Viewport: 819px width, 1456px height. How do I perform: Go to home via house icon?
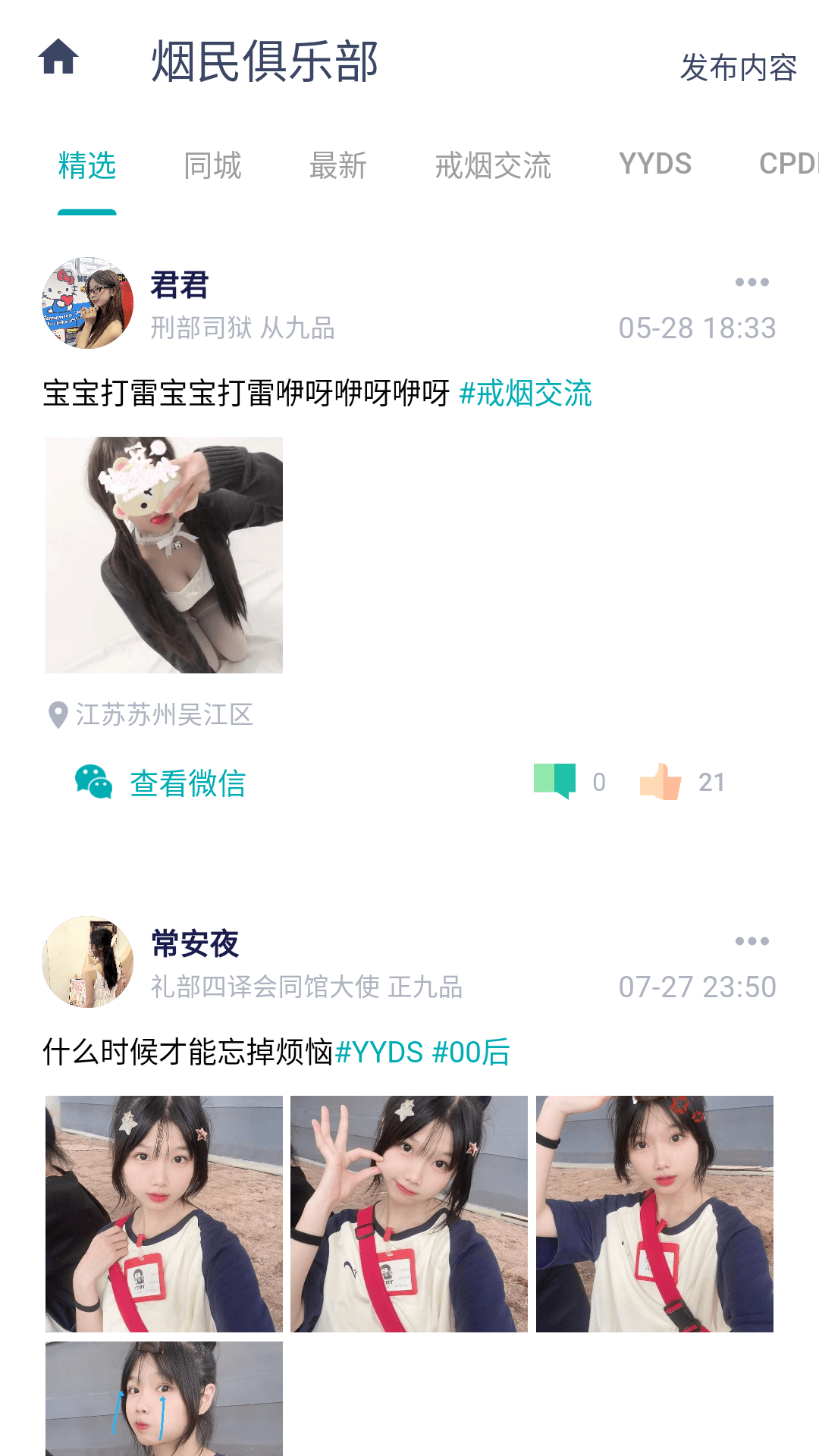point(58,58)
